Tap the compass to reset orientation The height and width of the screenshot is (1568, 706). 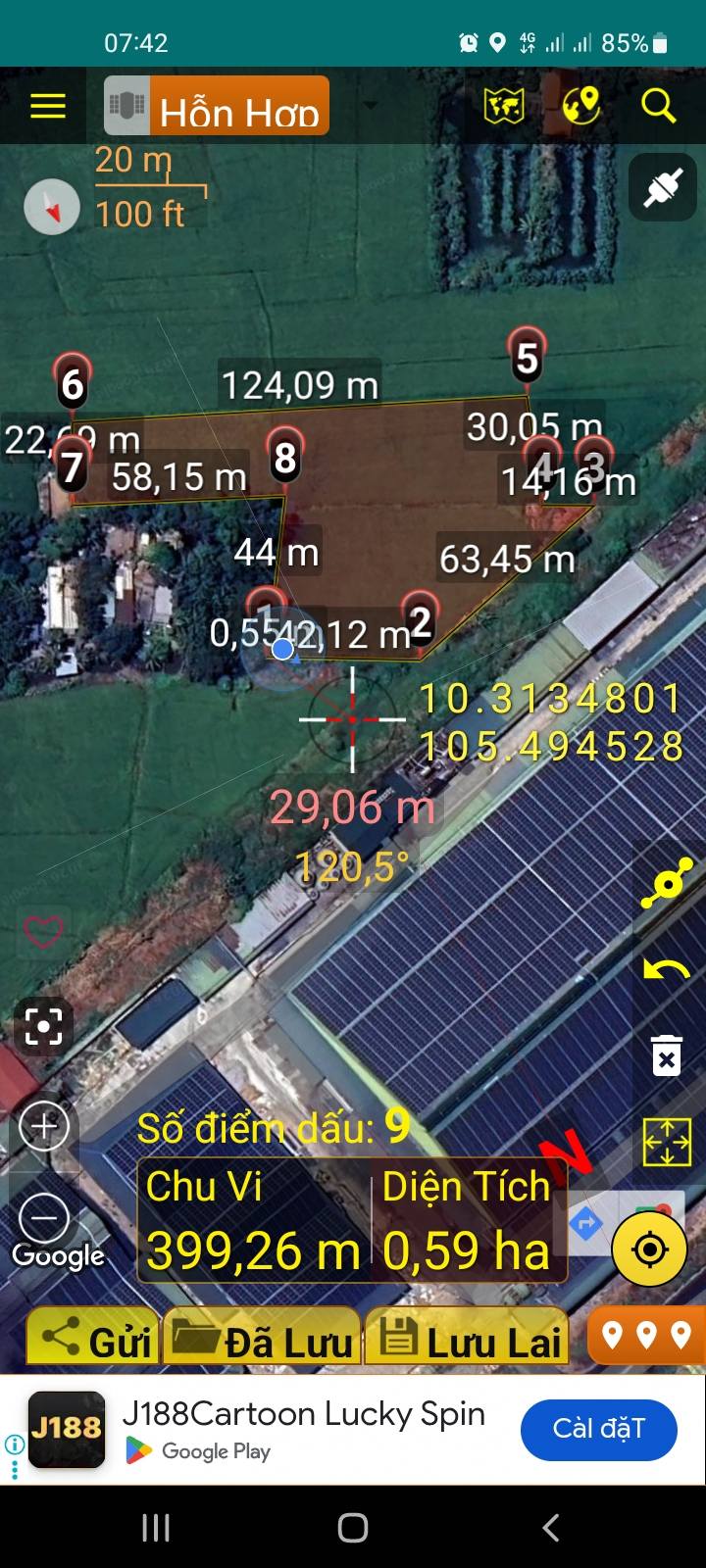[52, 207]
